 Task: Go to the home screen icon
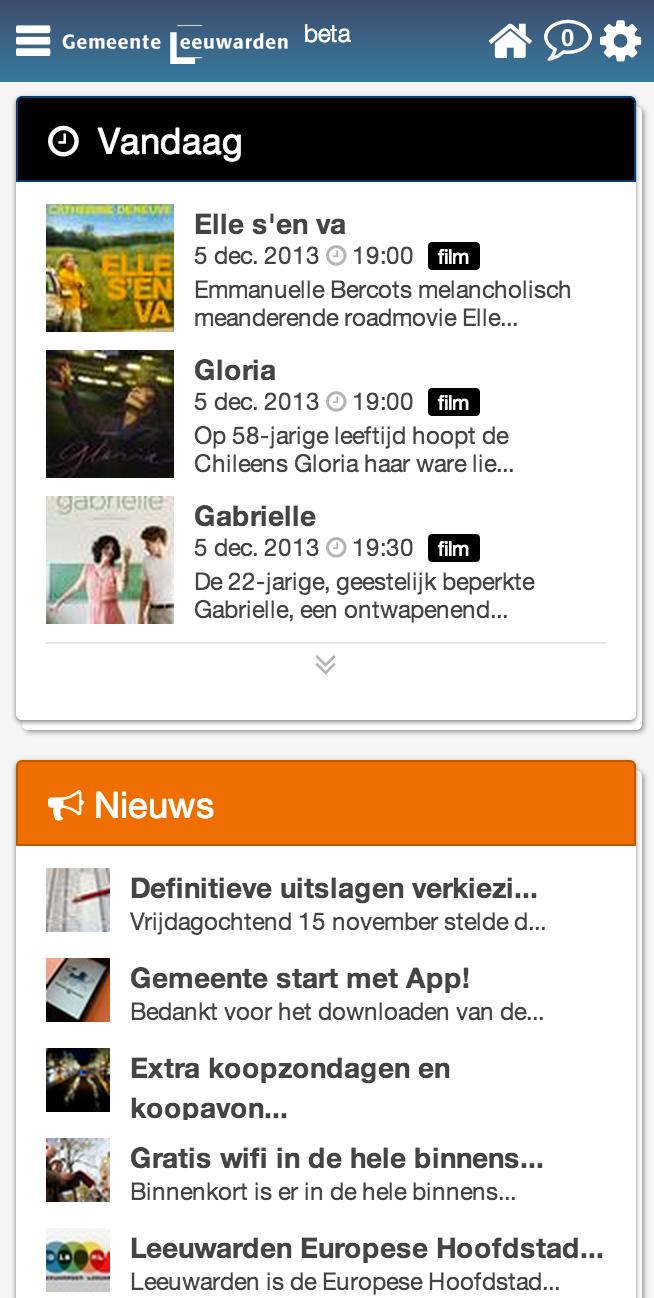coord(509,41)
